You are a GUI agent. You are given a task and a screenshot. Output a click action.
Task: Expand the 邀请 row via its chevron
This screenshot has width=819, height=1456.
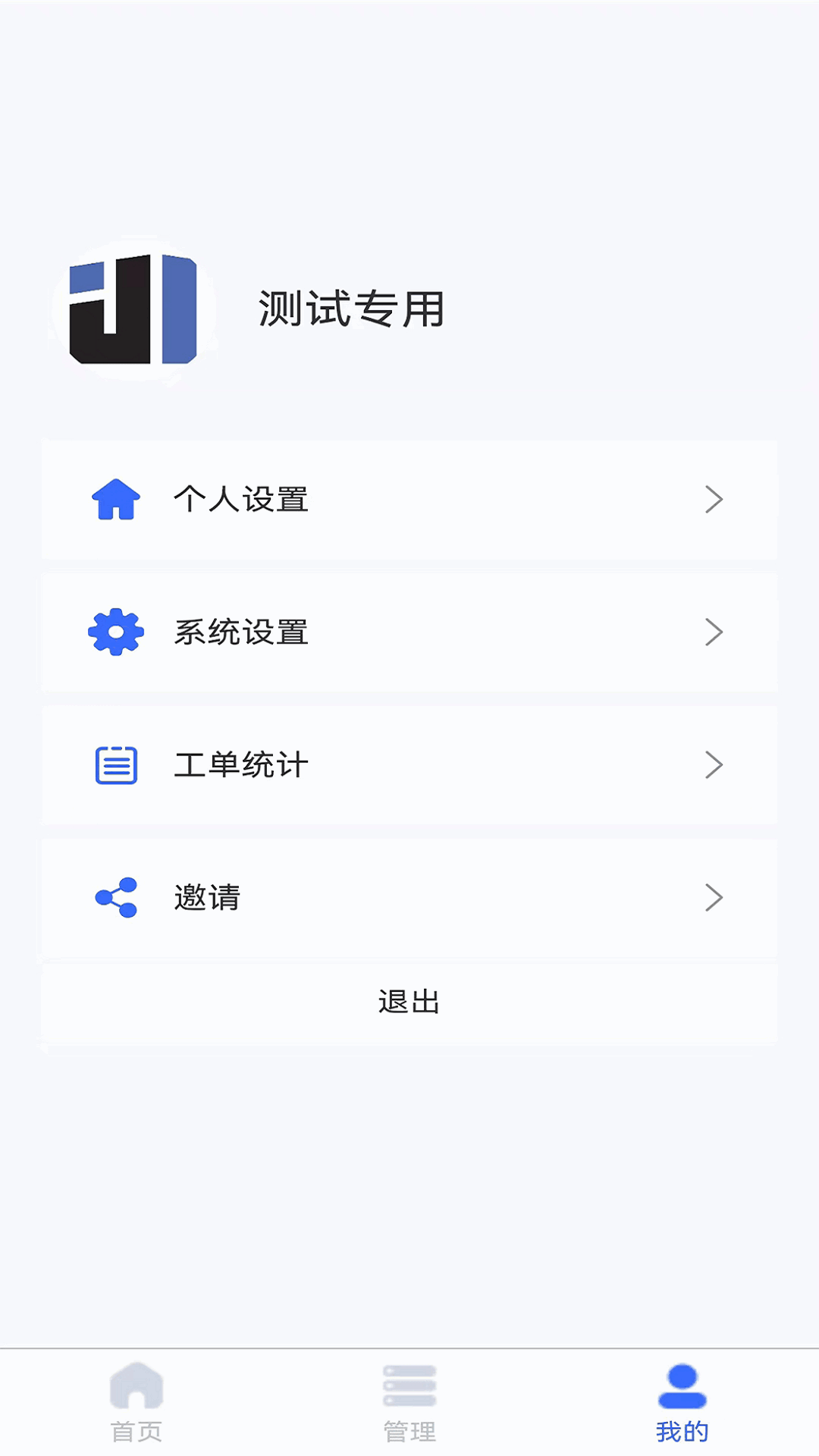(x=714, y=898)
